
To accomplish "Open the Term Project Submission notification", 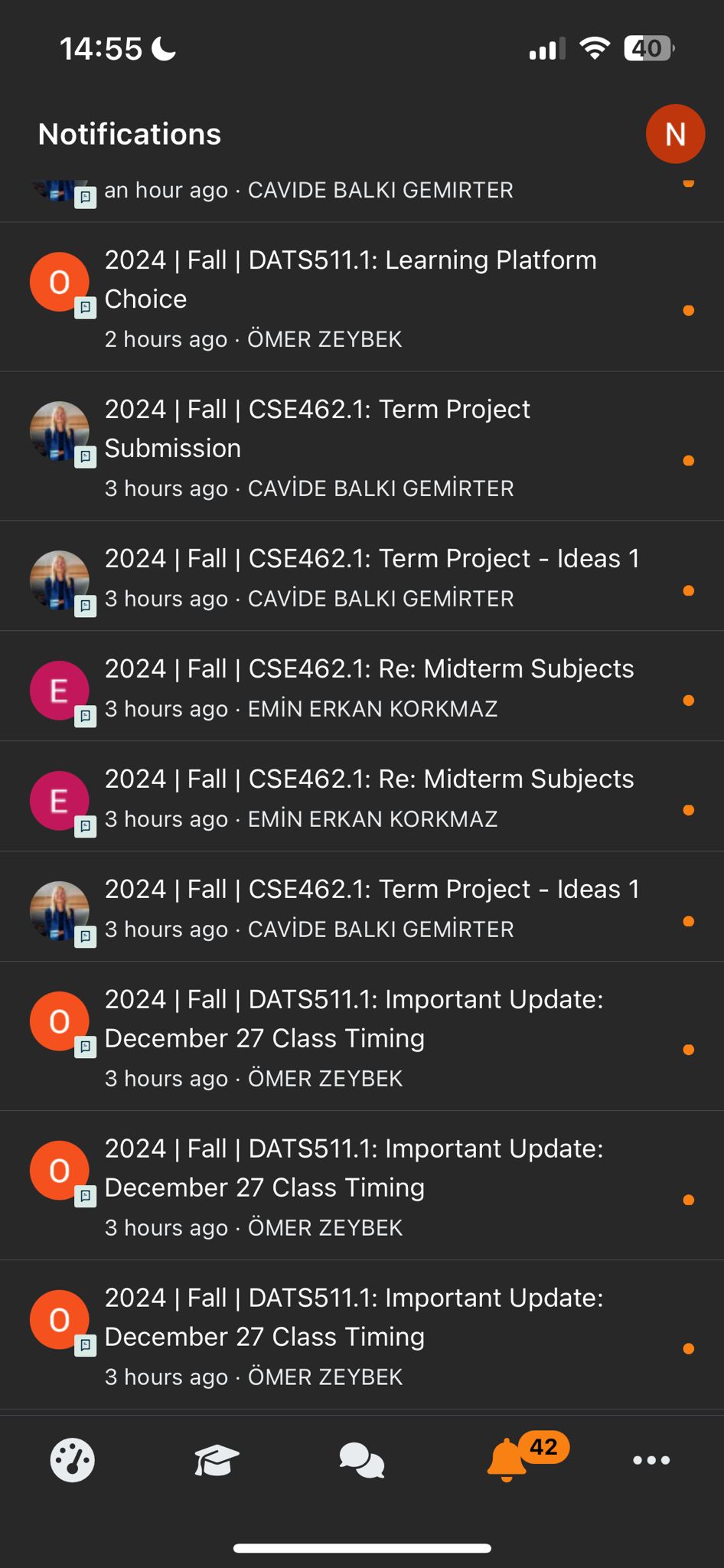I will pyautogui.click(x=362, y=447).
